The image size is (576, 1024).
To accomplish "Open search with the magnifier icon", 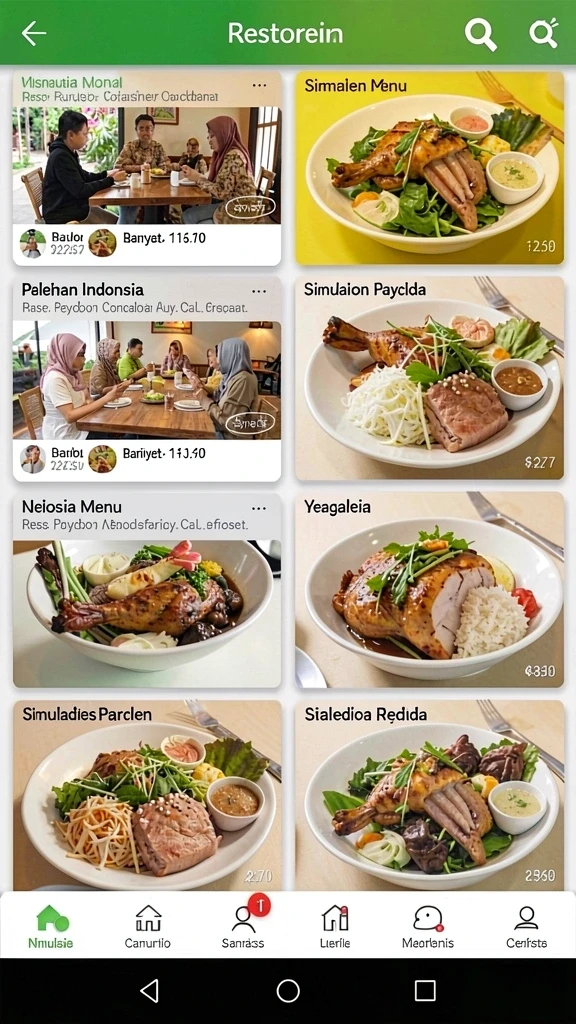I will click(481, 33).
